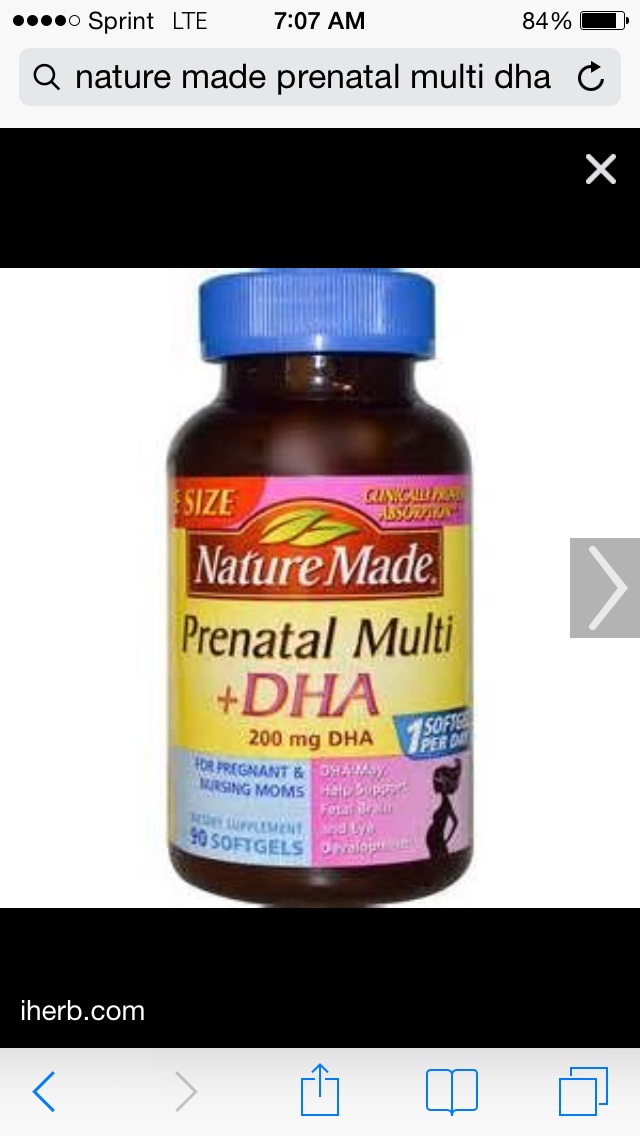Close the image viewer

[x=600, y=169]
